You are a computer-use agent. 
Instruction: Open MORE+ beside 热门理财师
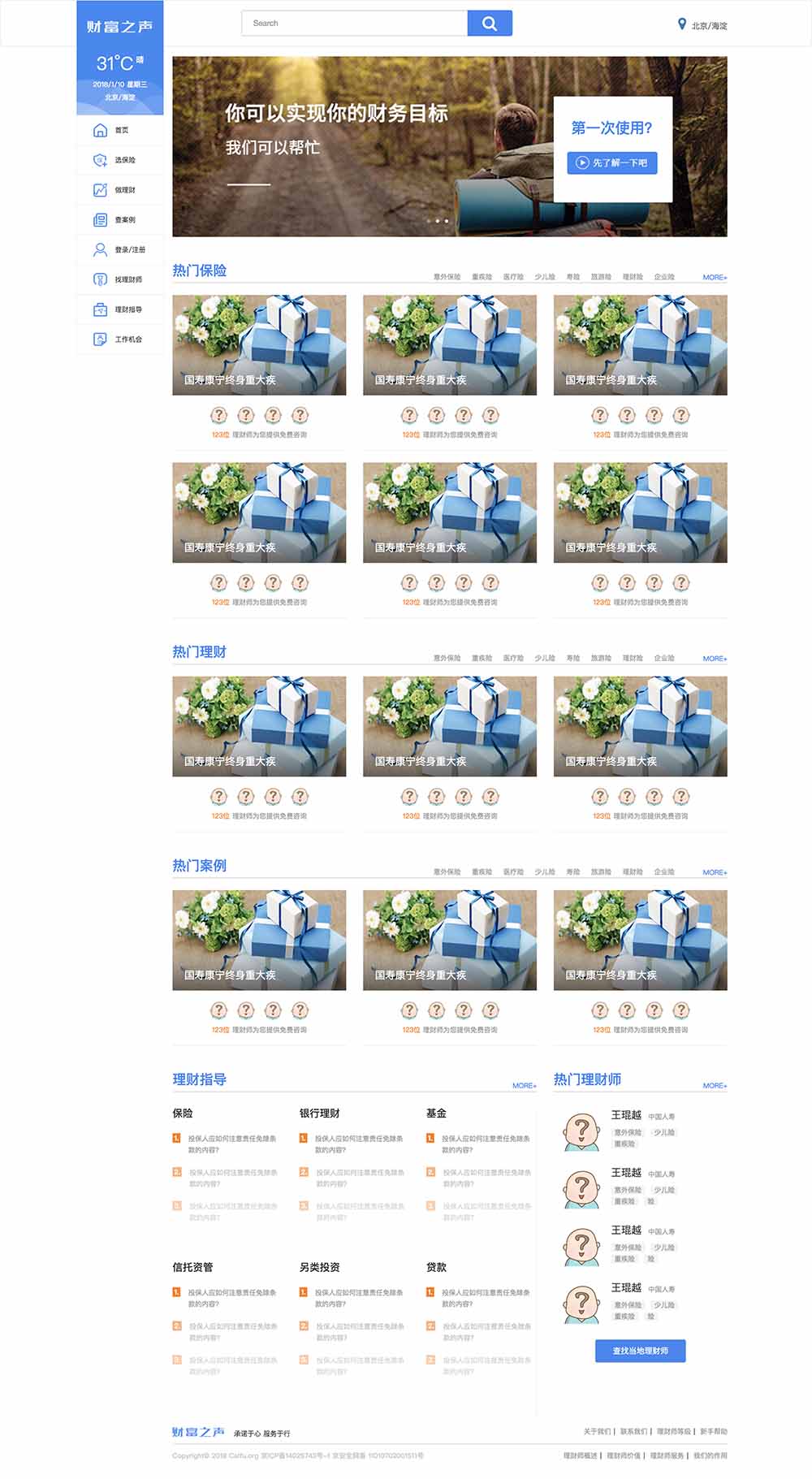[x=715, y=1086]
